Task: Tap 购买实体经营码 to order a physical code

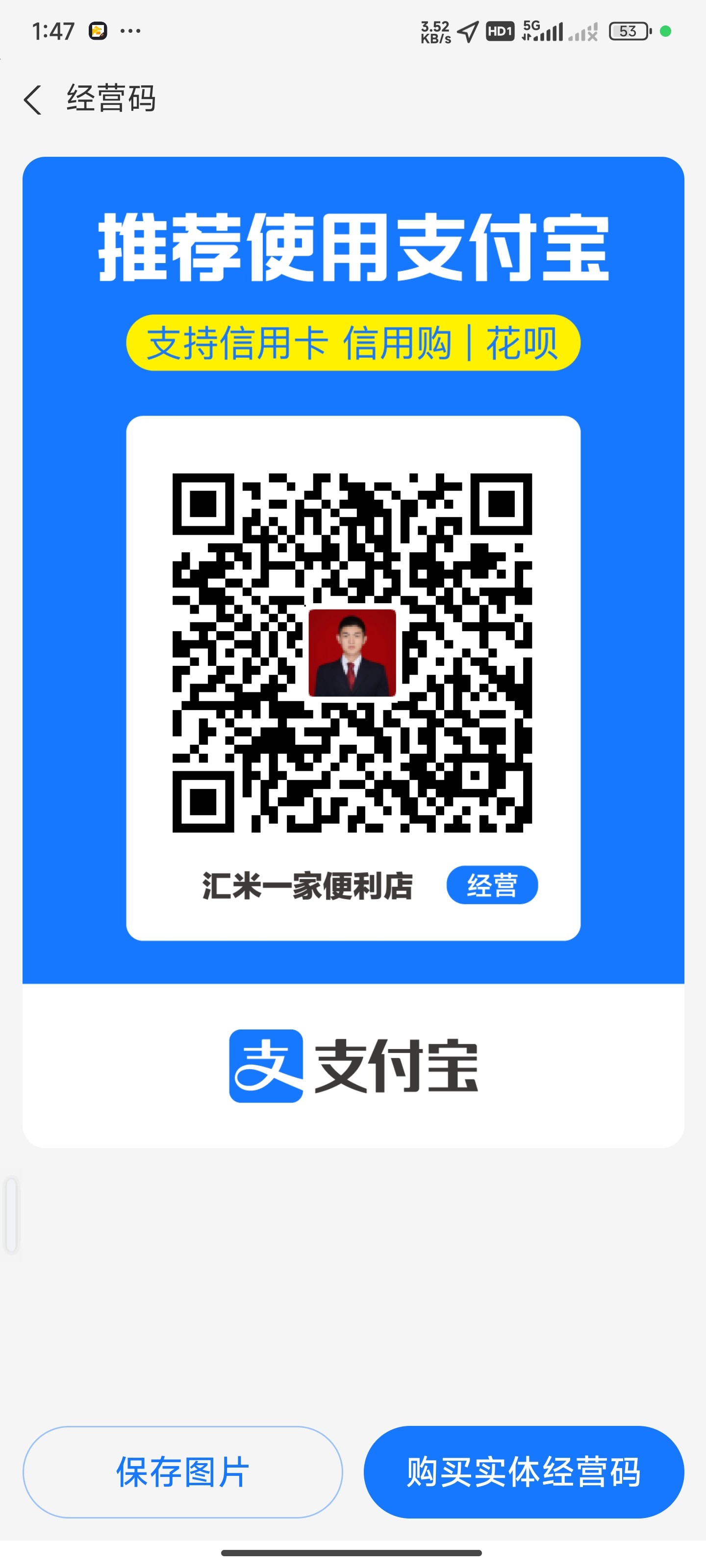Action: pos(523,1471)
